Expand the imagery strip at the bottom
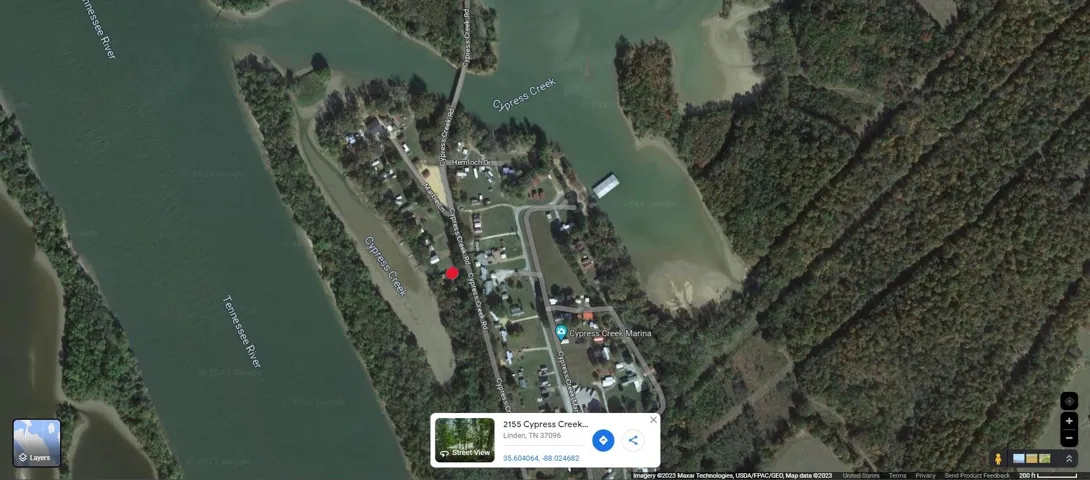The height and width of the screenshot is (480, 1090). [x=1068, y=459]
